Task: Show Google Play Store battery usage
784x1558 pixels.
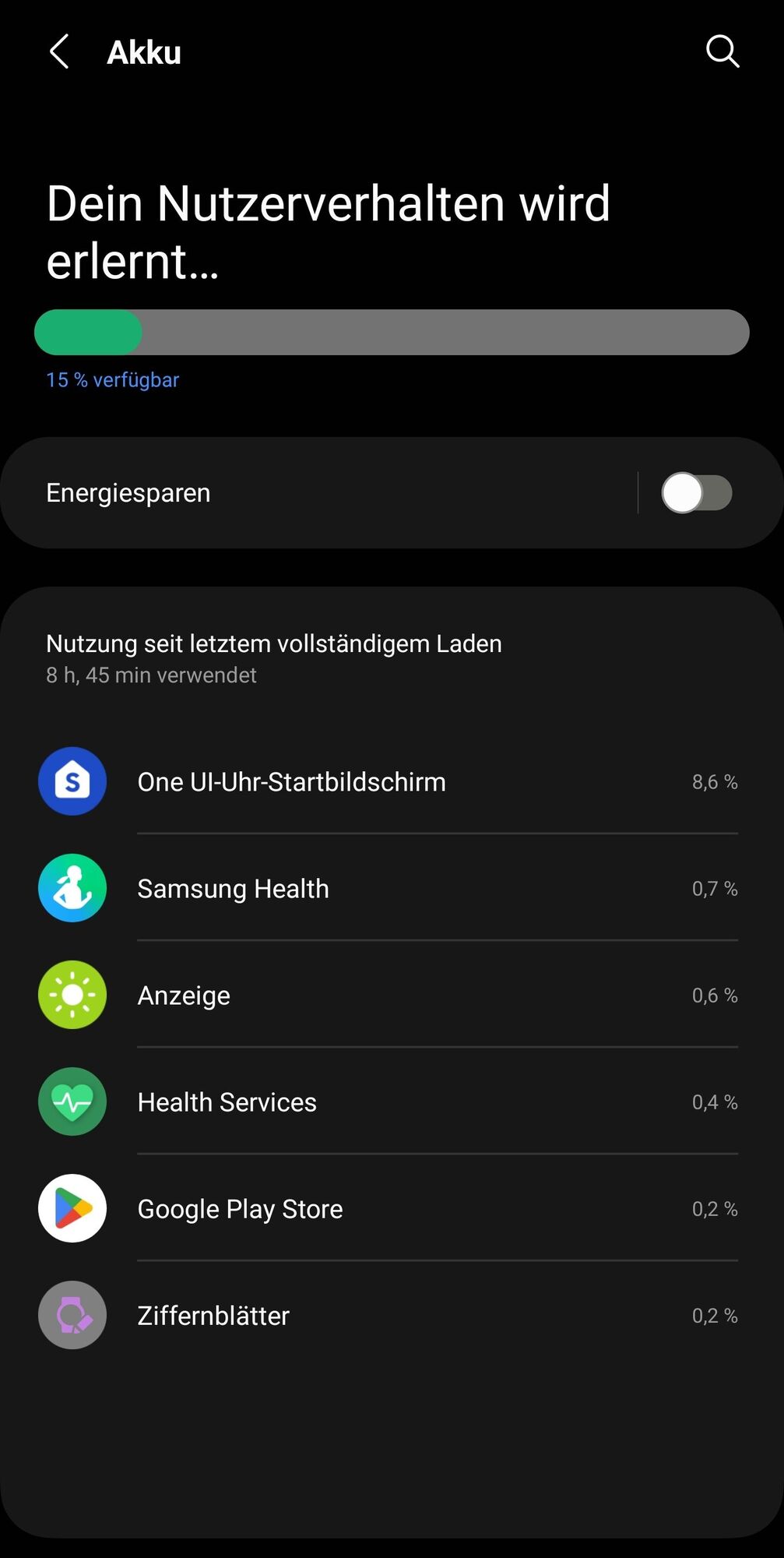Action: [x=389, y=1208]
